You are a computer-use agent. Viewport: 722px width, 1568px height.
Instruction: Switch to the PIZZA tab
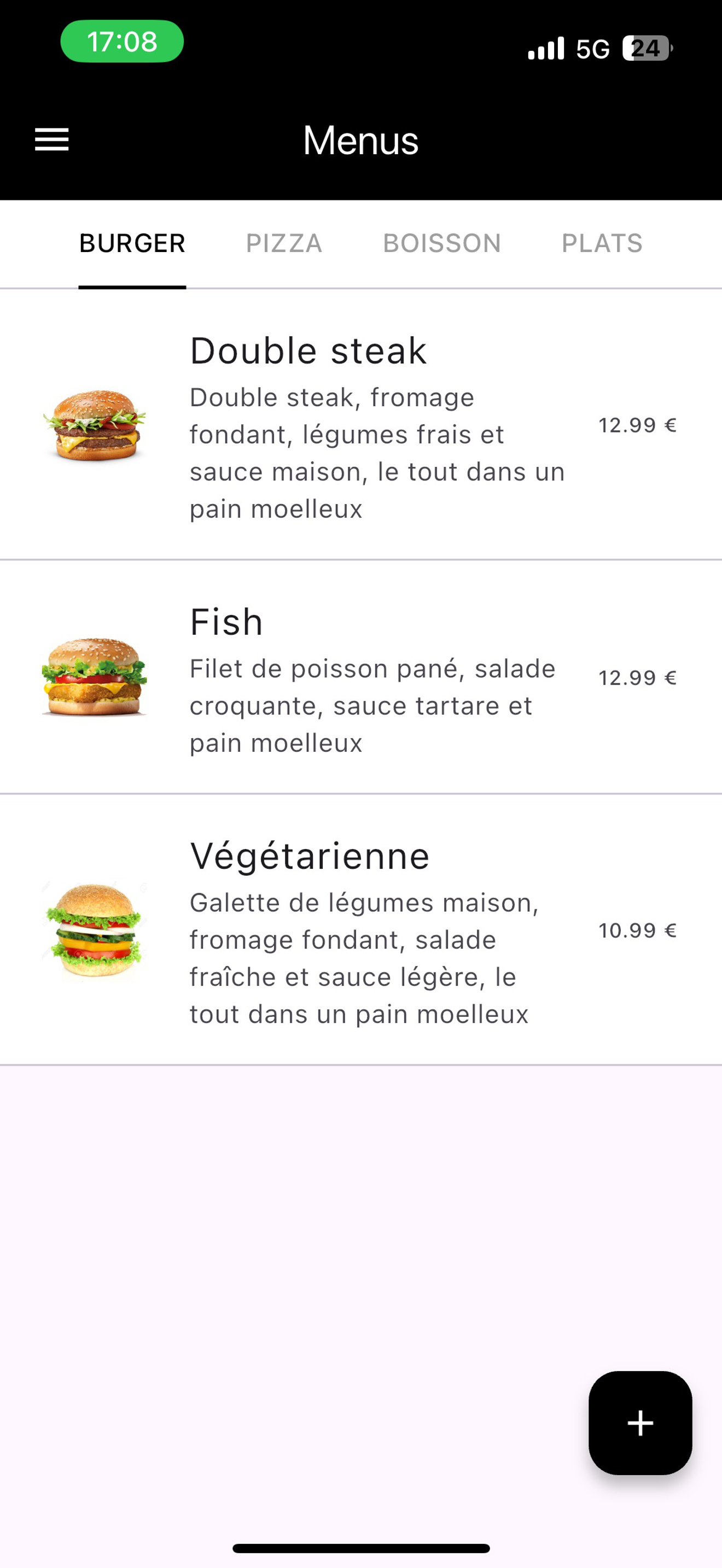tap(284, 243)
